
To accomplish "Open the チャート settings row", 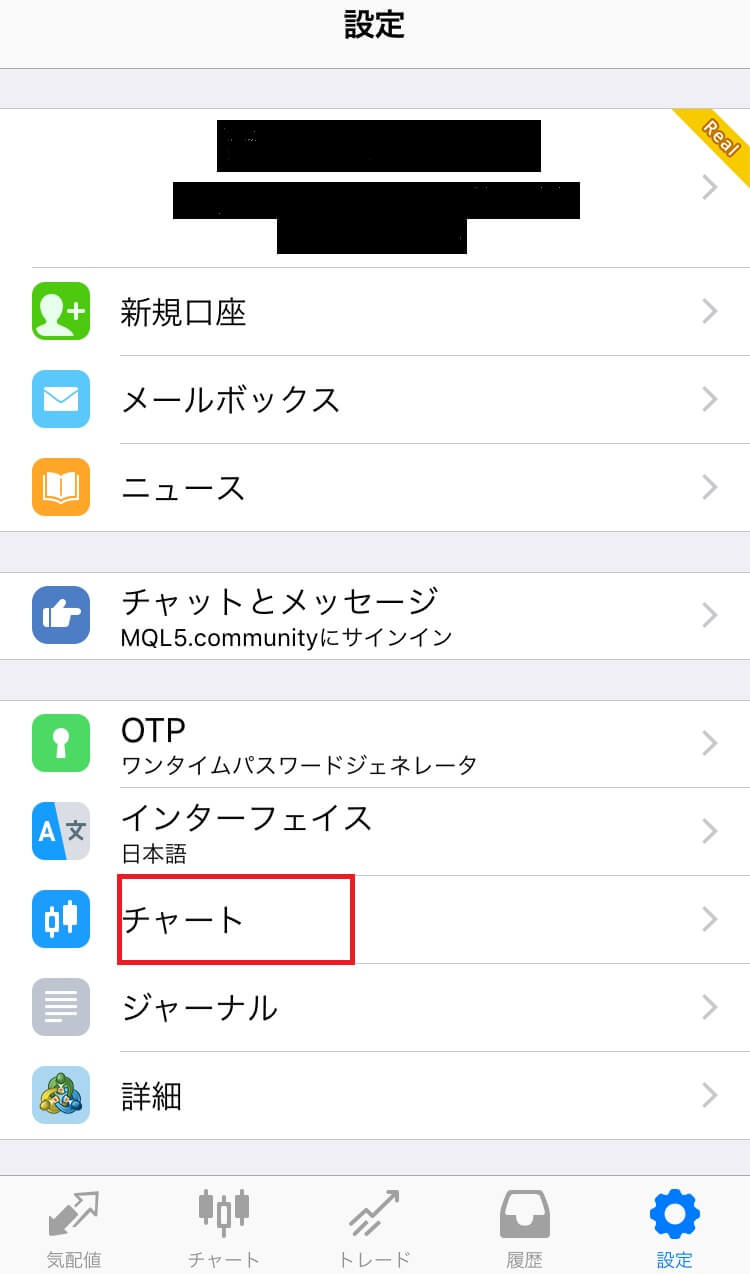I will coord(375,920).
